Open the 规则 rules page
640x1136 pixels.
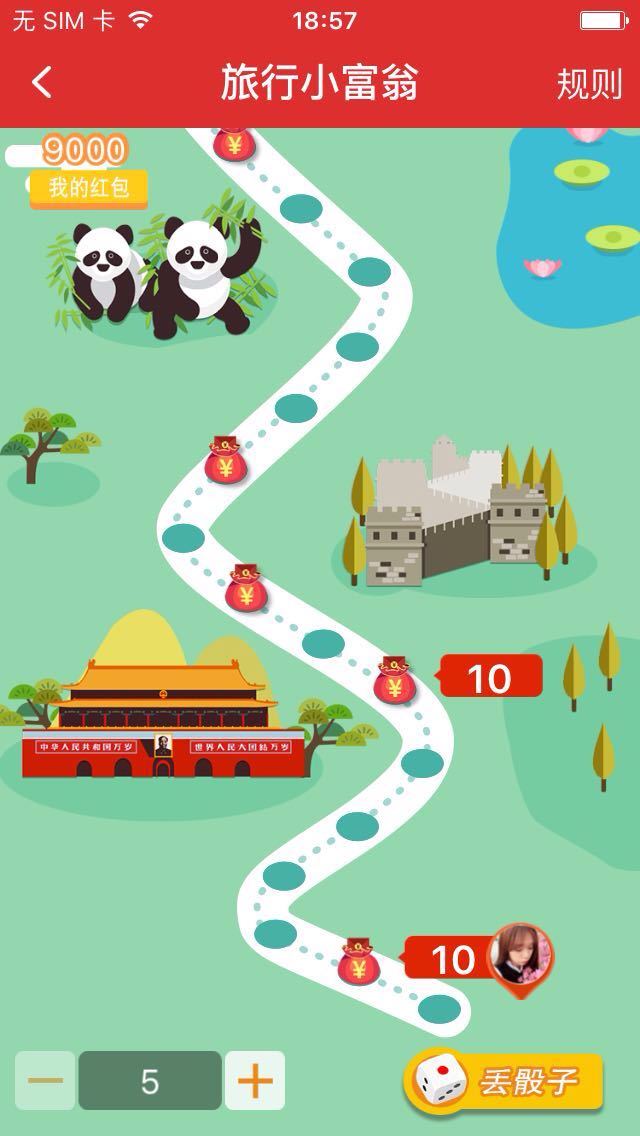pyautogui.click(x=589, y=84)
